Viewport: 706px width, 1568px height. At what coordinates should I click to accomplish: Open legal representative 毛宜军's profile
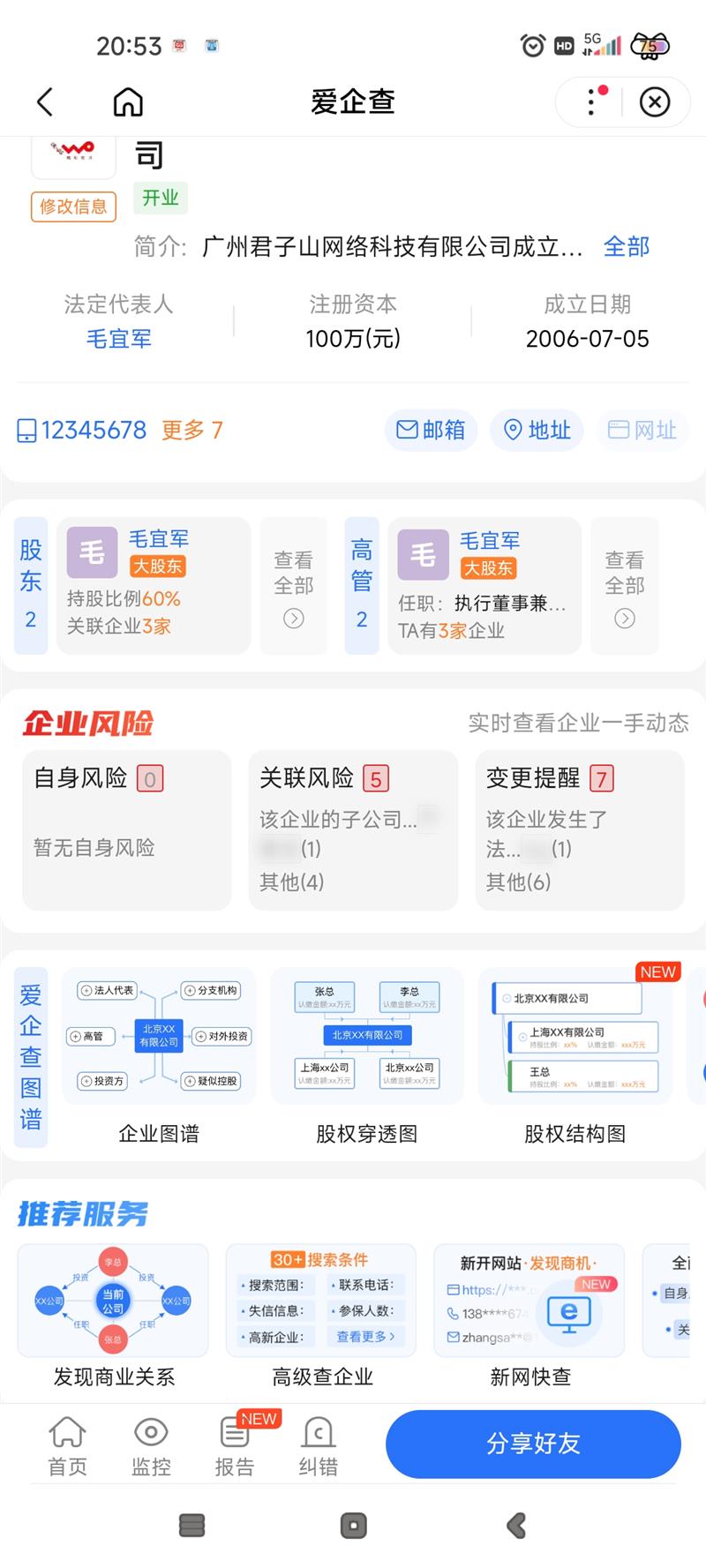point(118,339)
